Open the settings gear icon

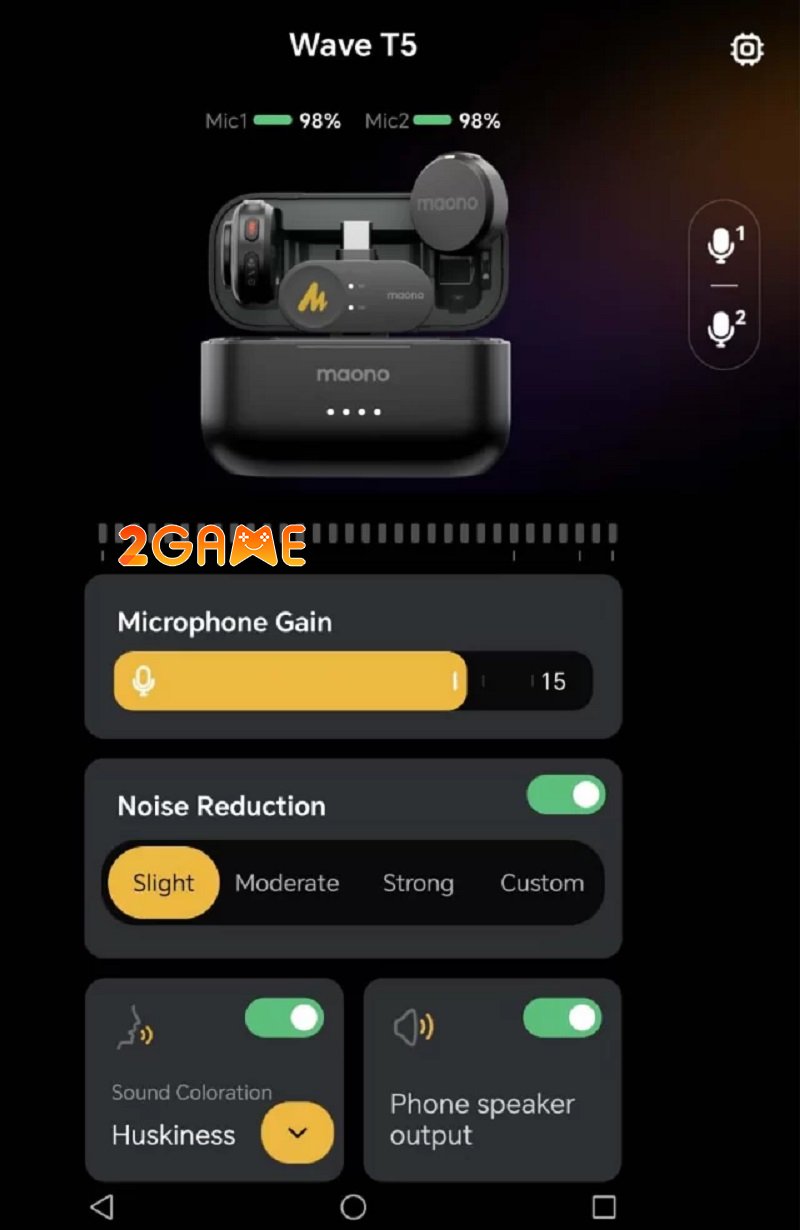tap(747, 49)
